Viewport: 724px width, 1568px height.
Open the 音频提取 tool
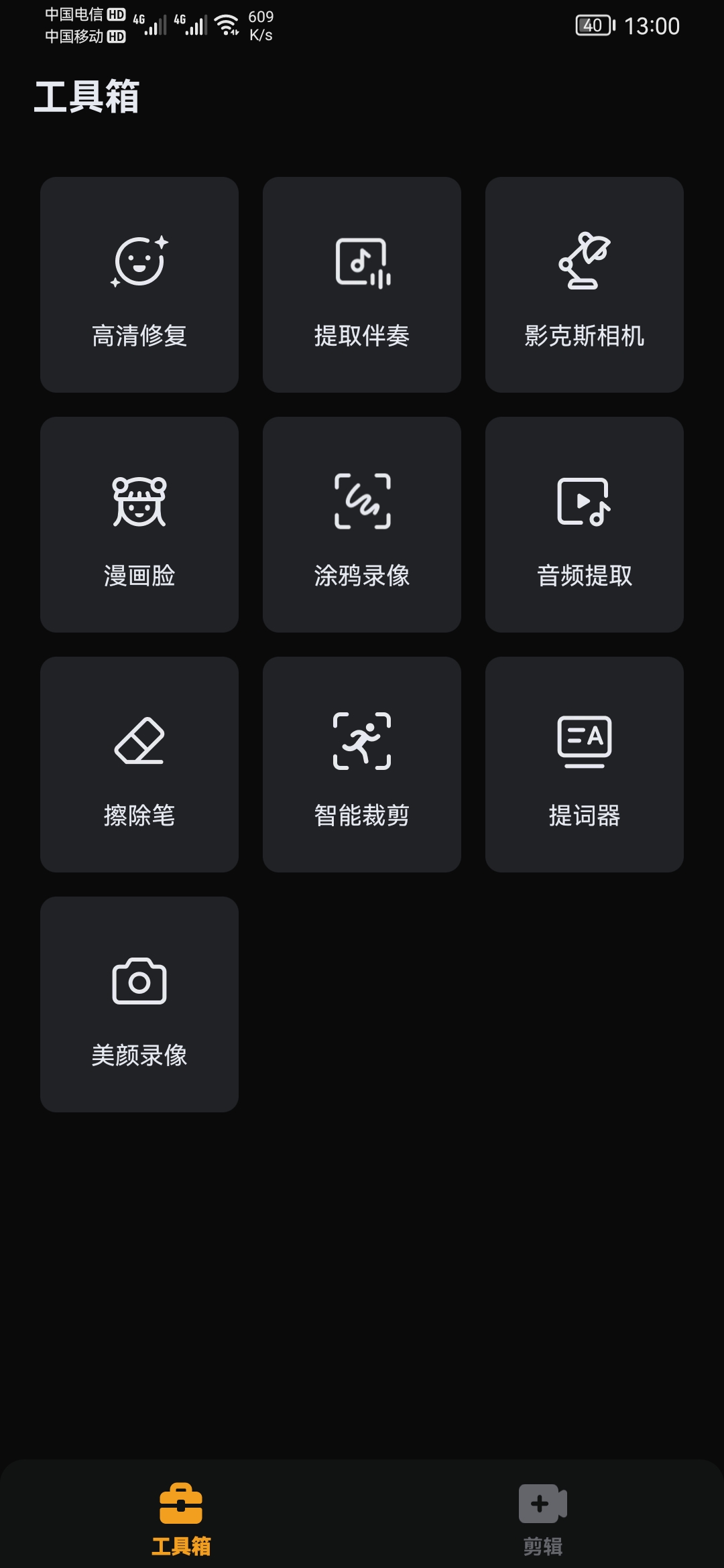tap(585, 525)
